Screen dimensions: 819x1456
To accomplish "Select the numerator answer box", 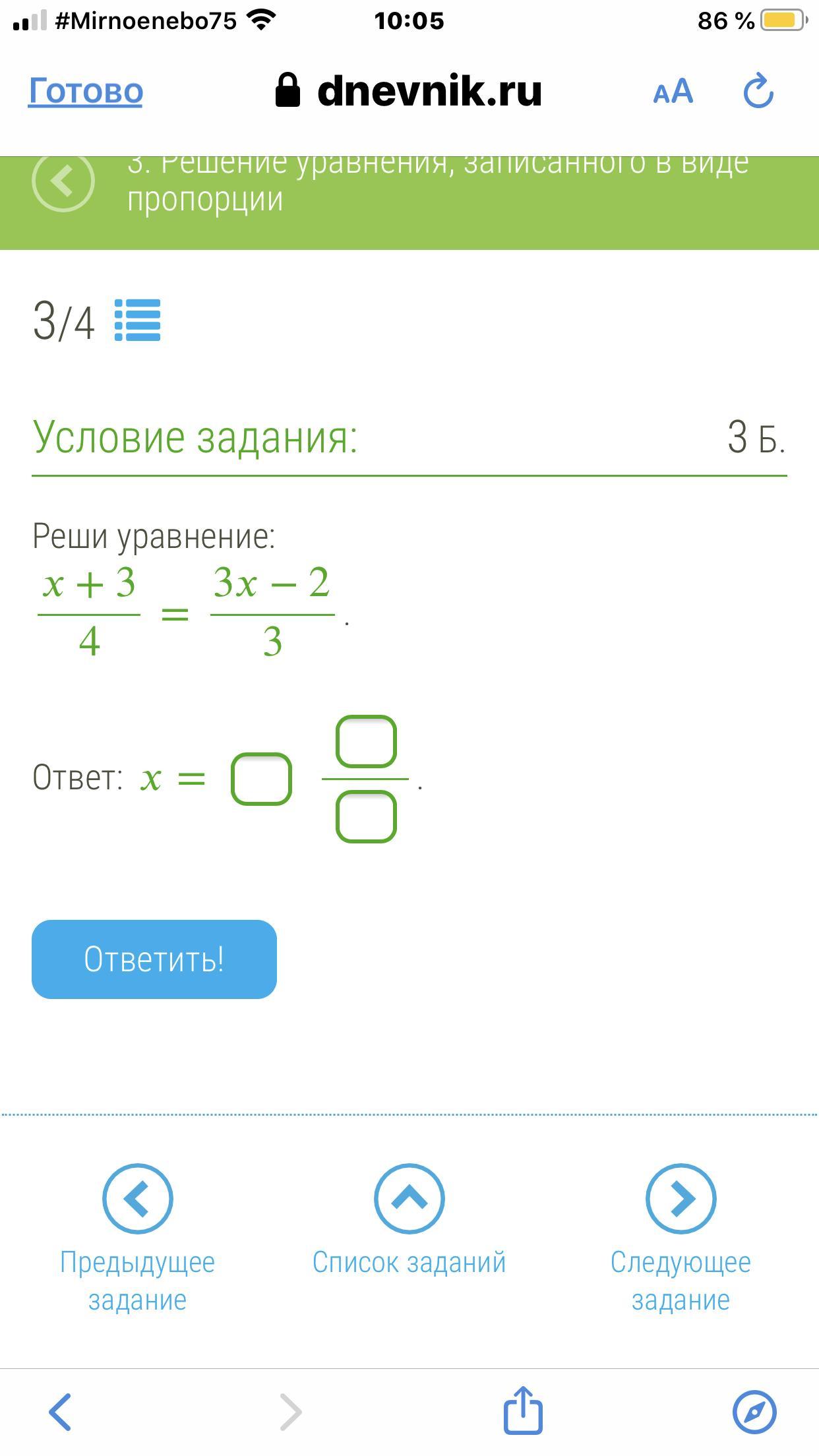I will click(x=366, y=741).
